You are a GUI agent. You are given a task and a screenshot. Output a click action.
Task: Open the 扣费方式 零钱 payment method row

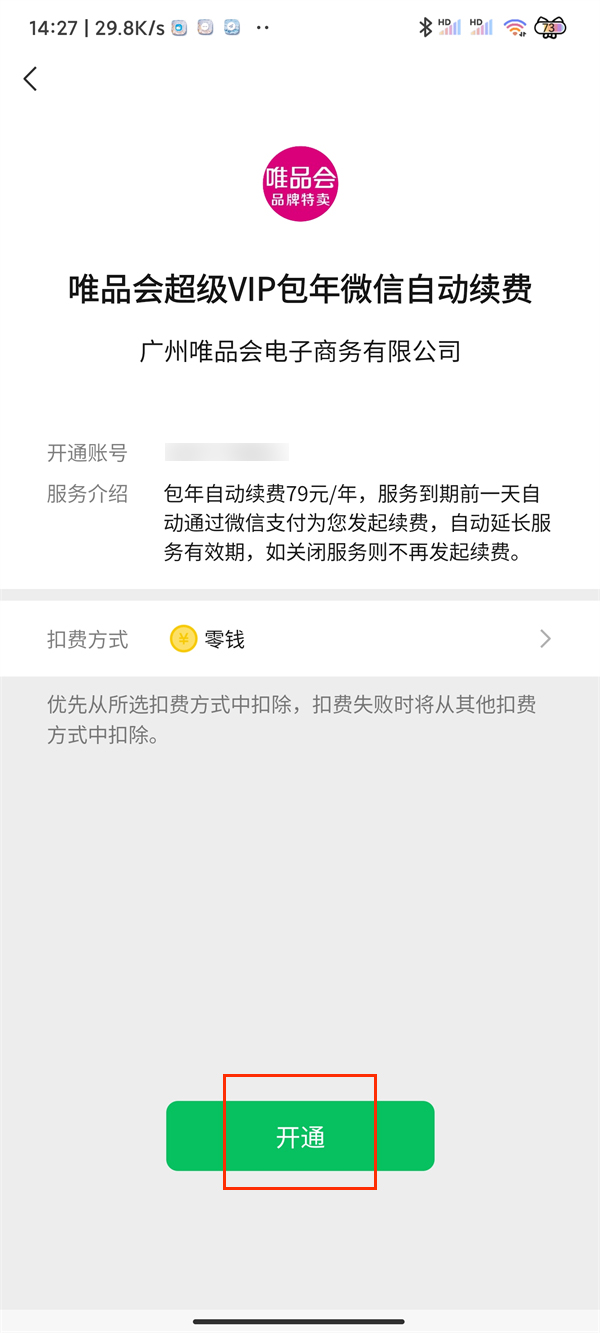coord(300,639)
